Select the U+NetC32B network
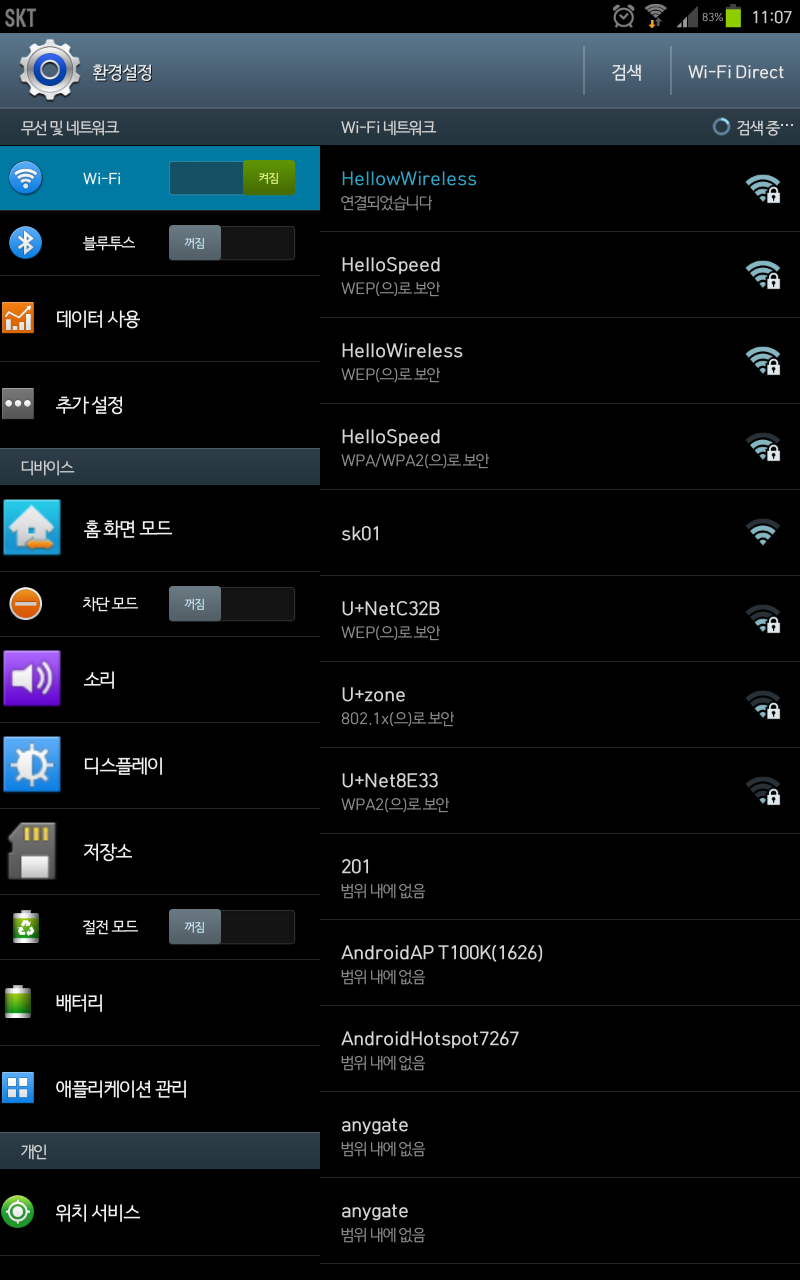 540,619
